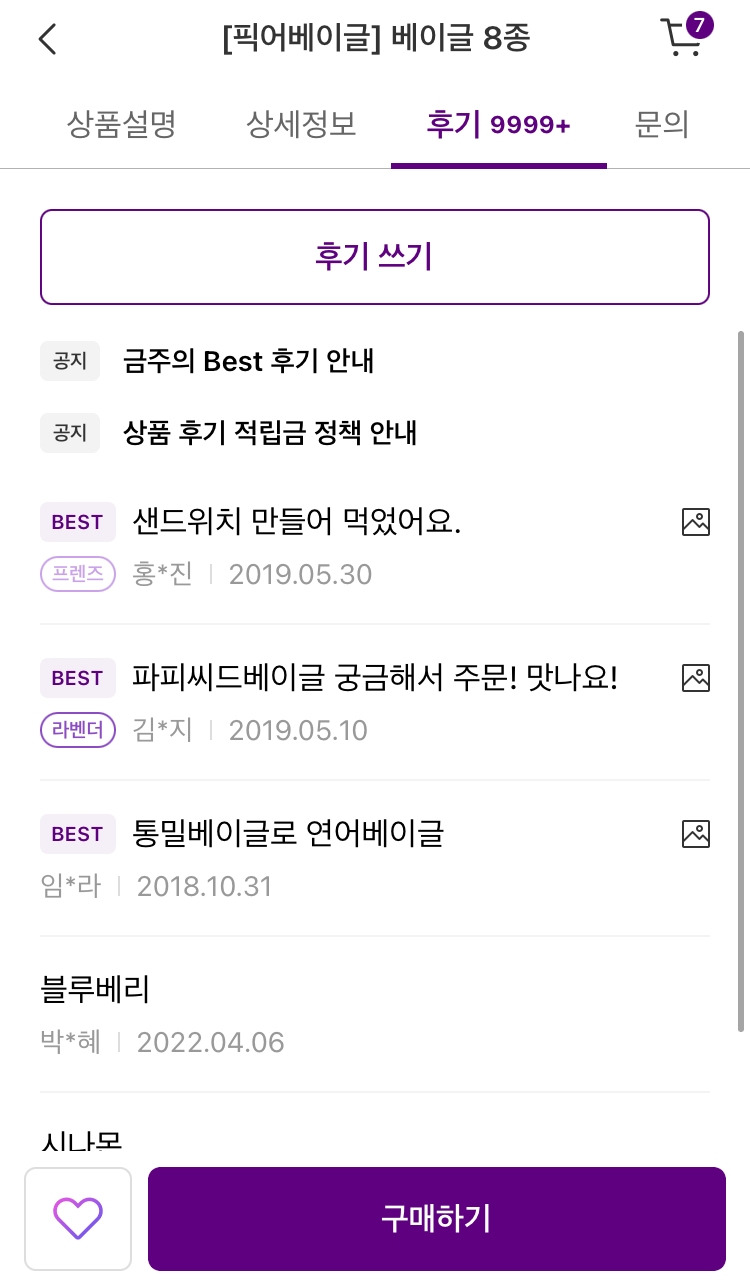Switch to the 문의 tab

tap(662, 125)
